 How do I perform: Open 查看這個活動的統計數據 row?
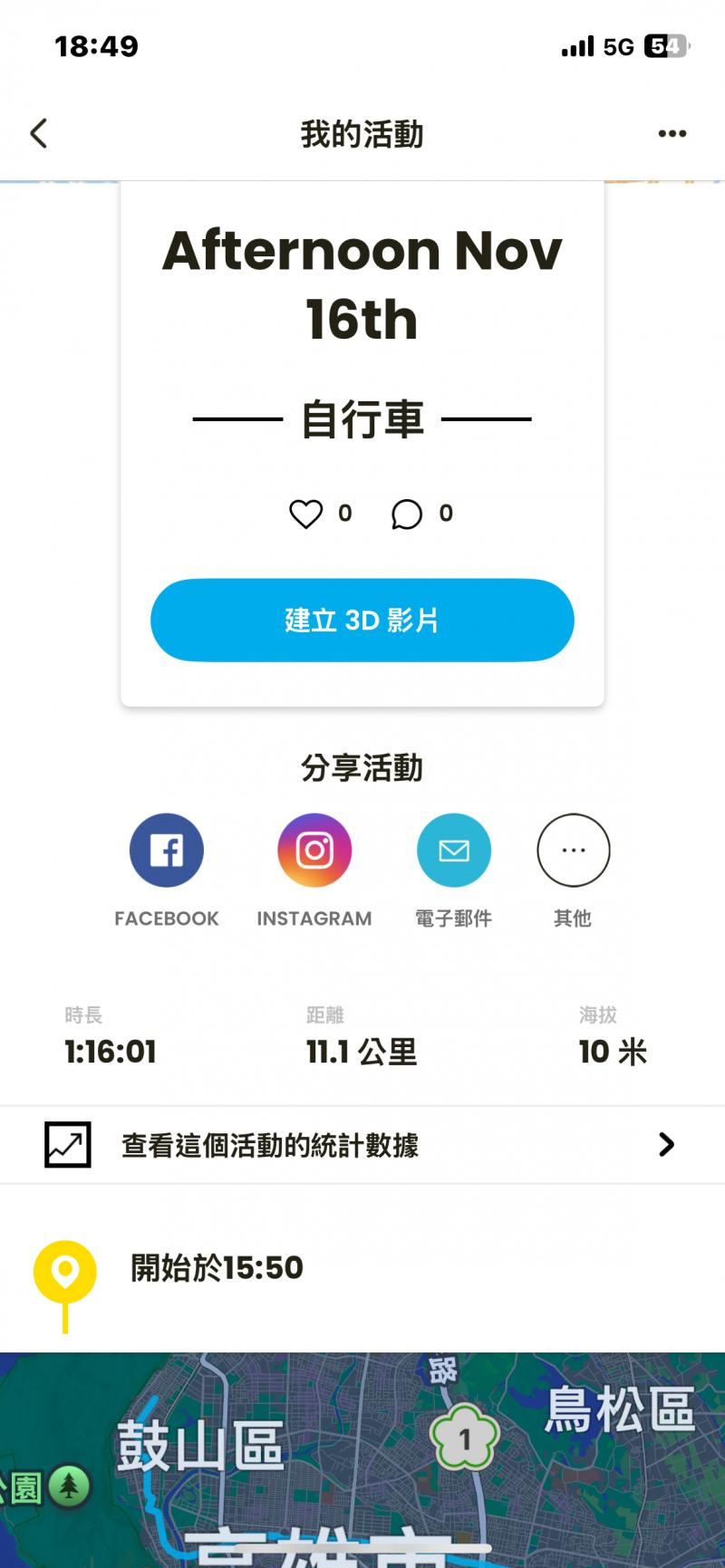[362, 1145]
